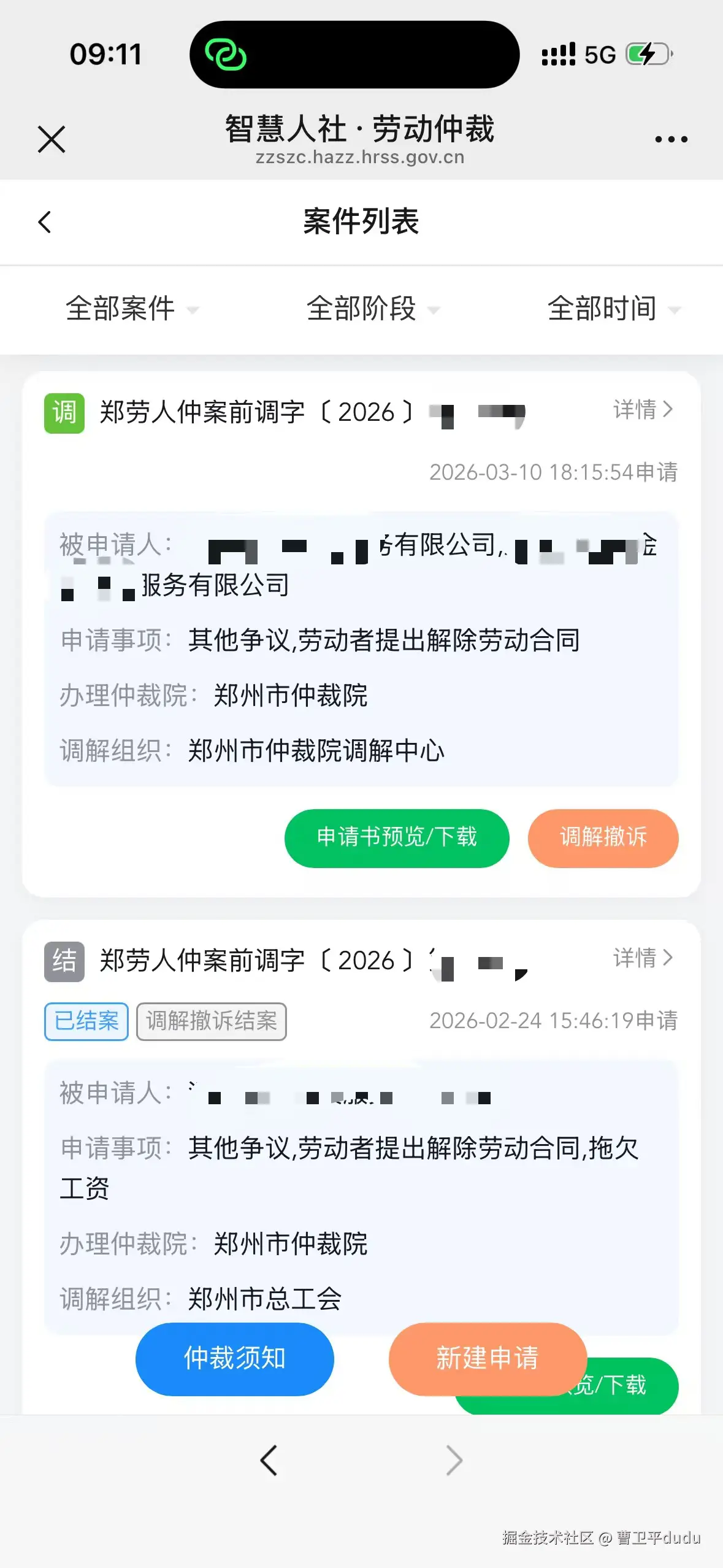Tap the green 调 status badge
This screenshot has height=1568, width=723.
(x=63, y=412)
